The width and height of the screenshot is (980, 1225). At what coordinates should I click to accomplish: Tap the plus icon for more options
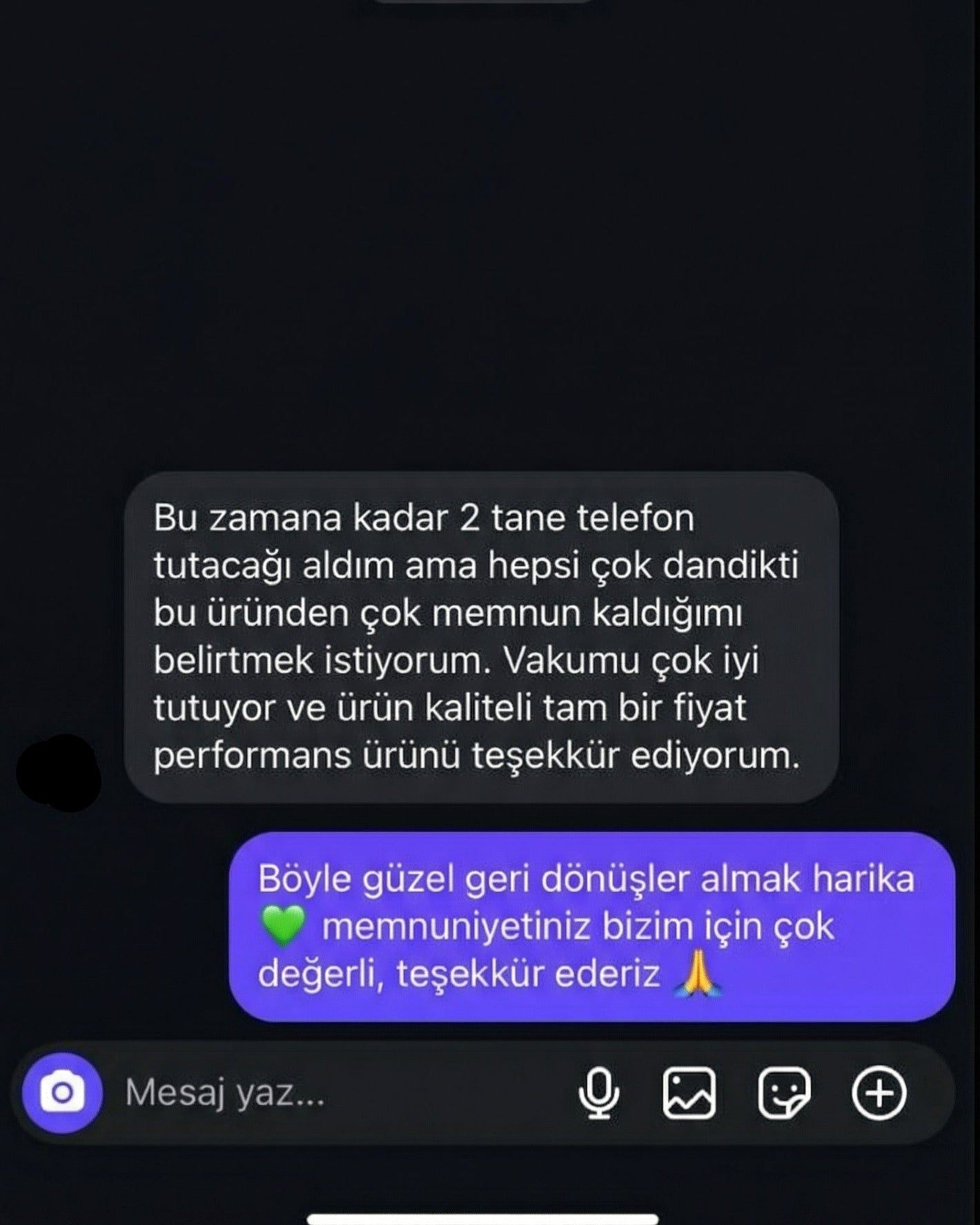879,1093
